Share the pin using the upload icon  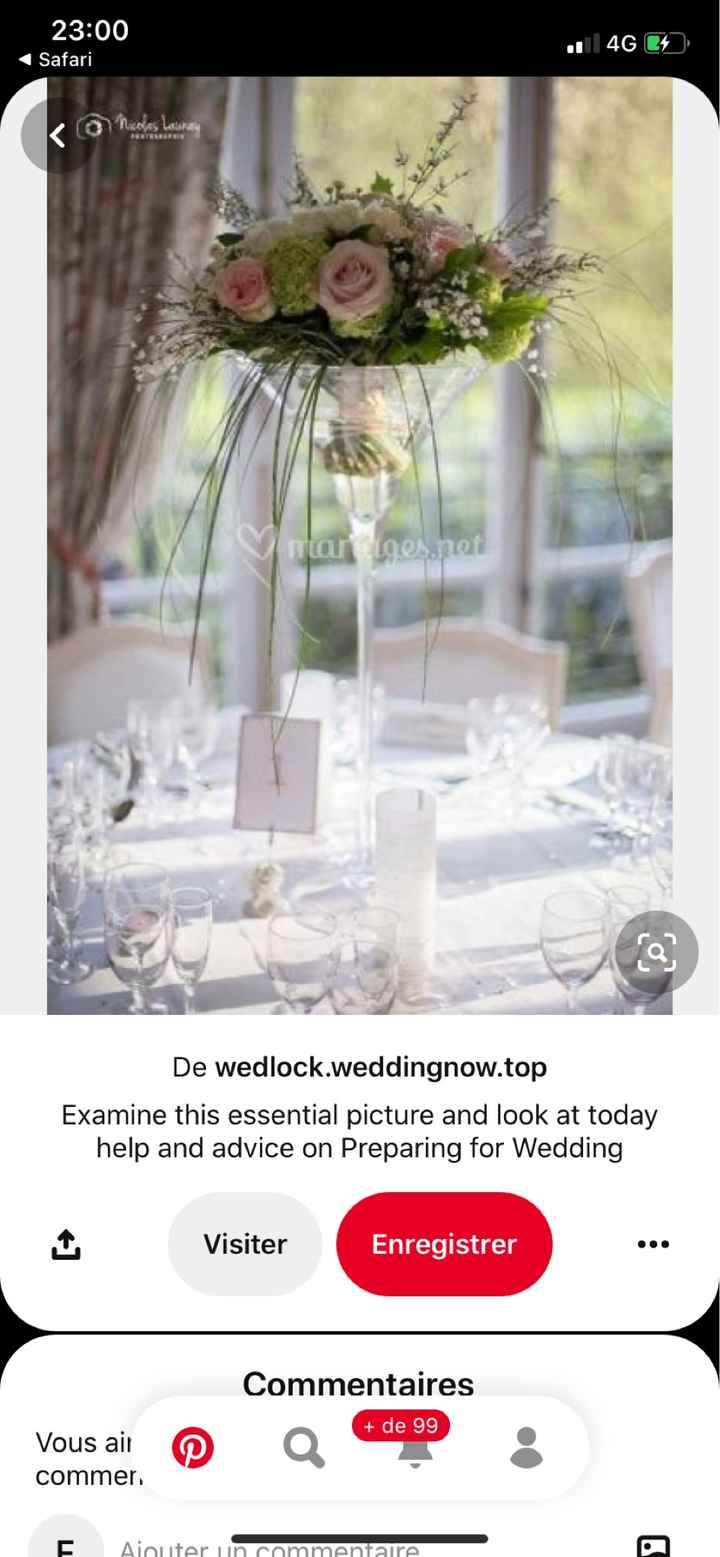pos(65,1243)
